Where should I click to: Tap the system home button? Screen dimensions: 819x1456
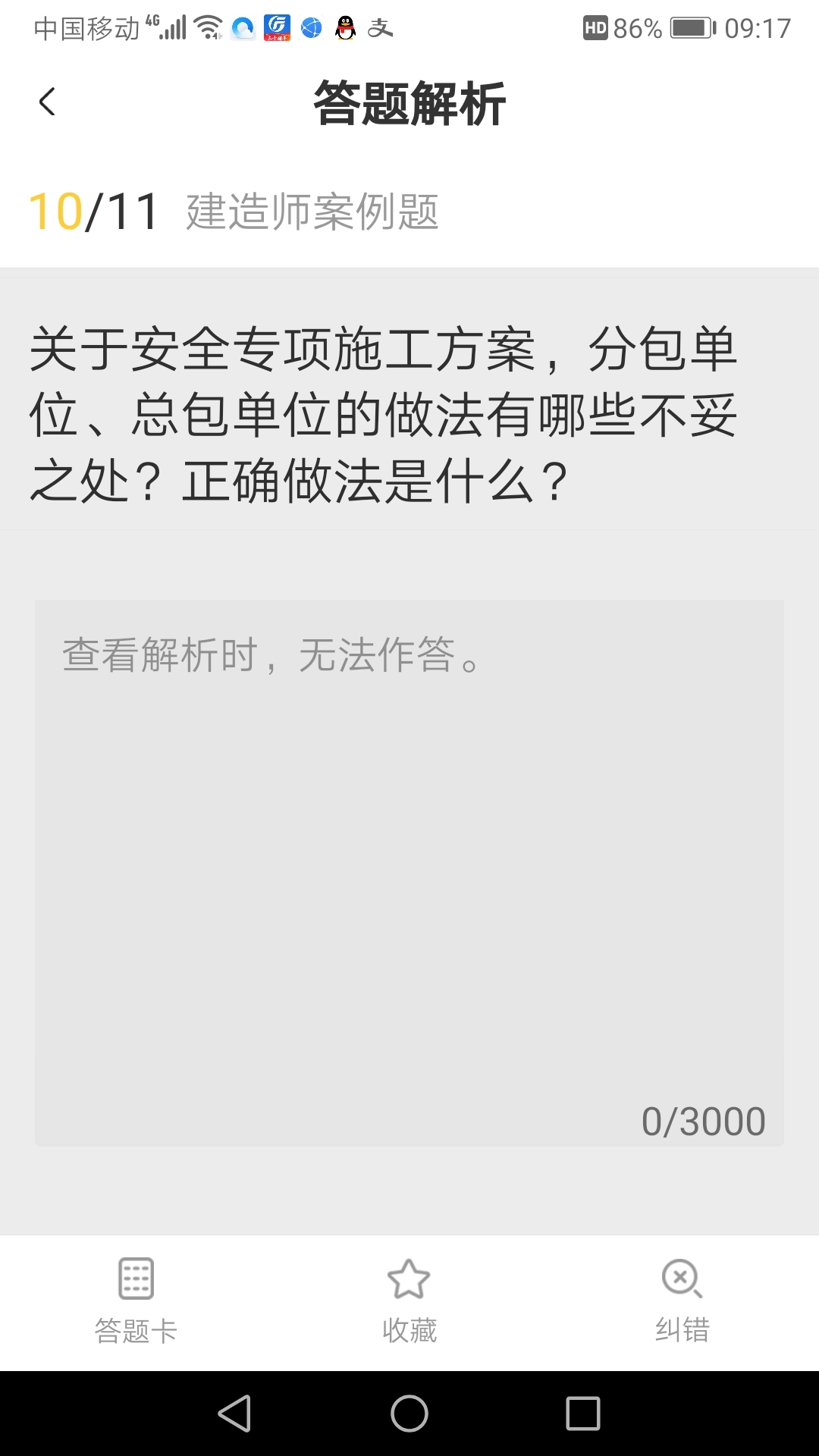click(x=409, y=1414)
